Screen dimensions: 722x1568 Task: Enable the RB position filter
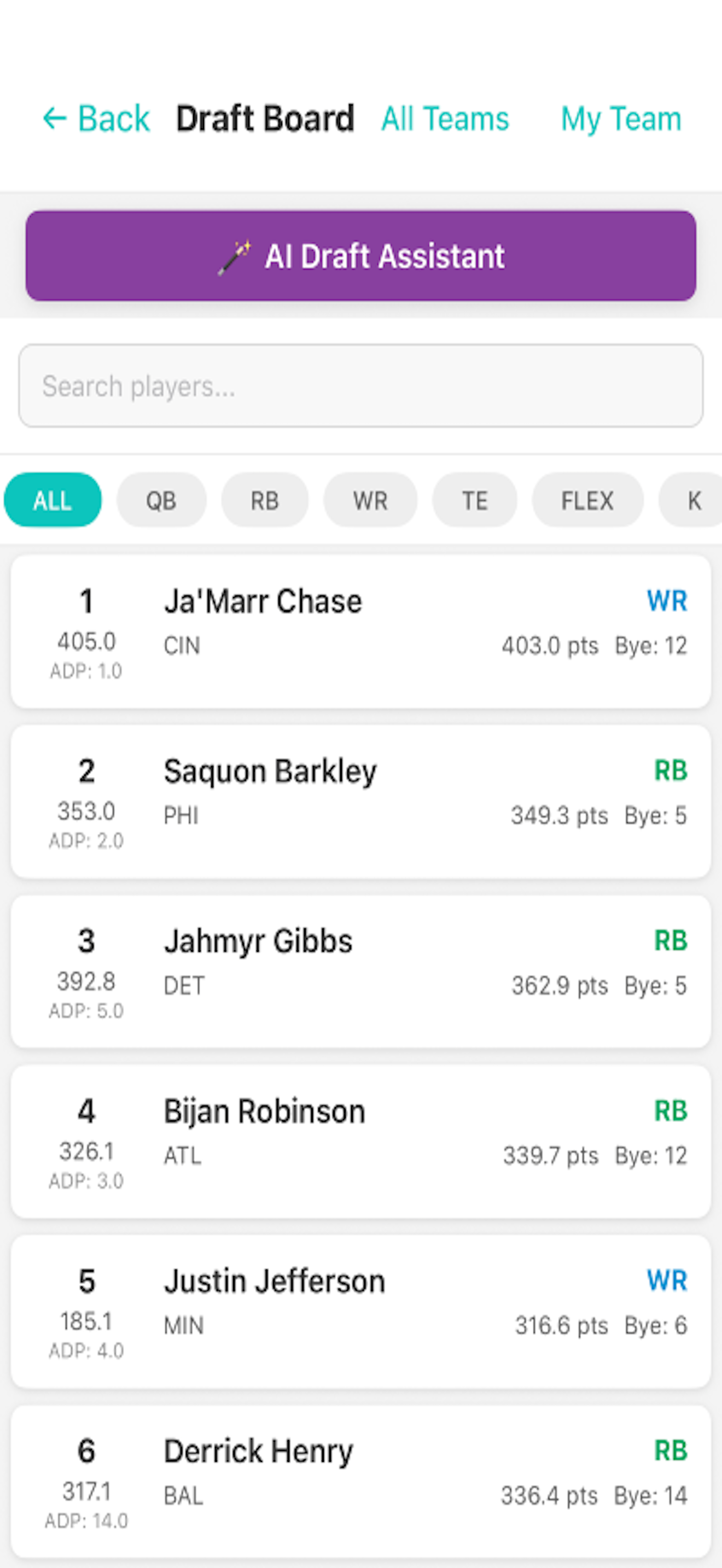[265, 500]
